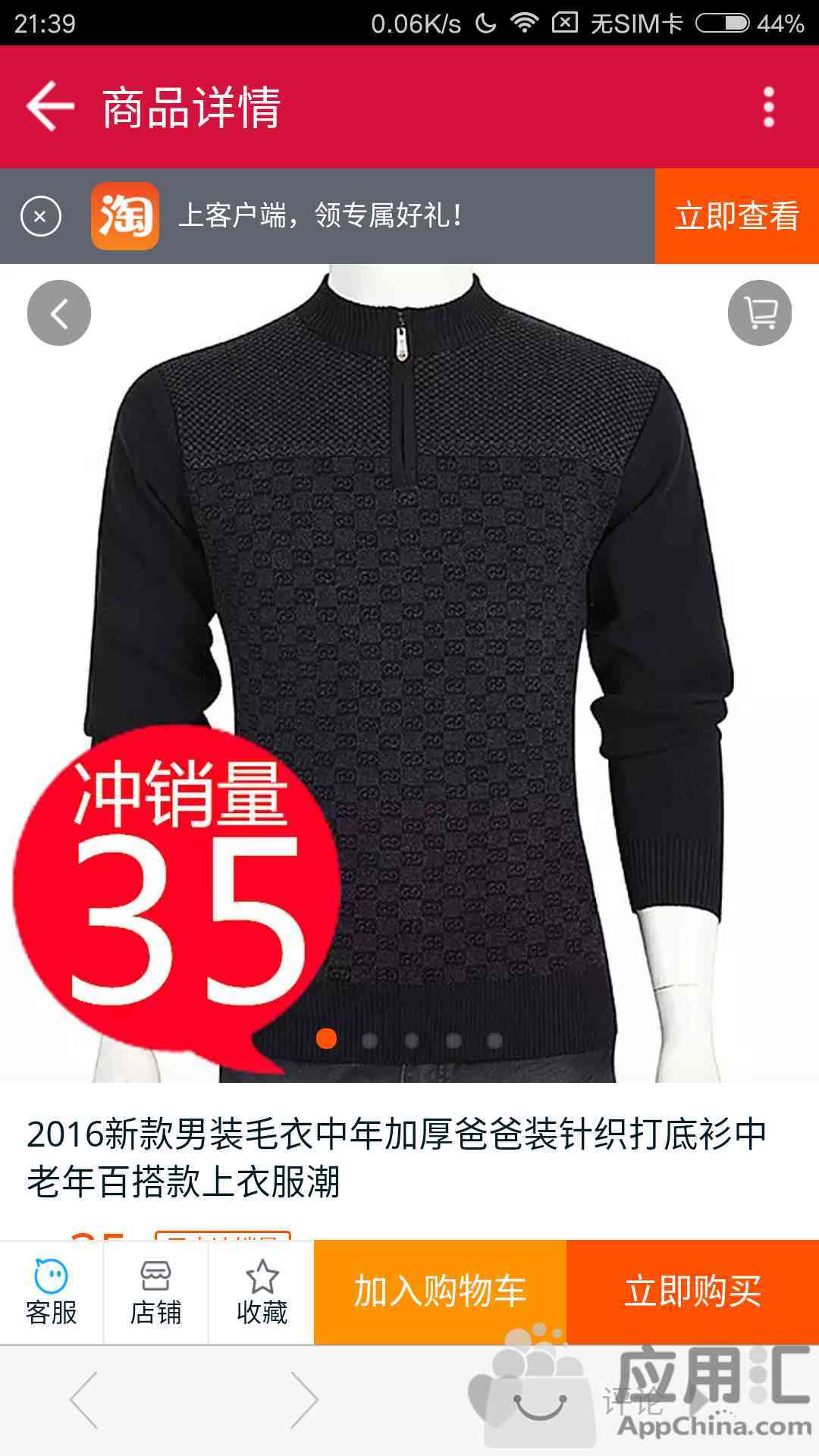Tap 立即查看 on the promo banner
Image resolution: width=819 pixels, height=1456 pixels.
click(x=736, y=216)
